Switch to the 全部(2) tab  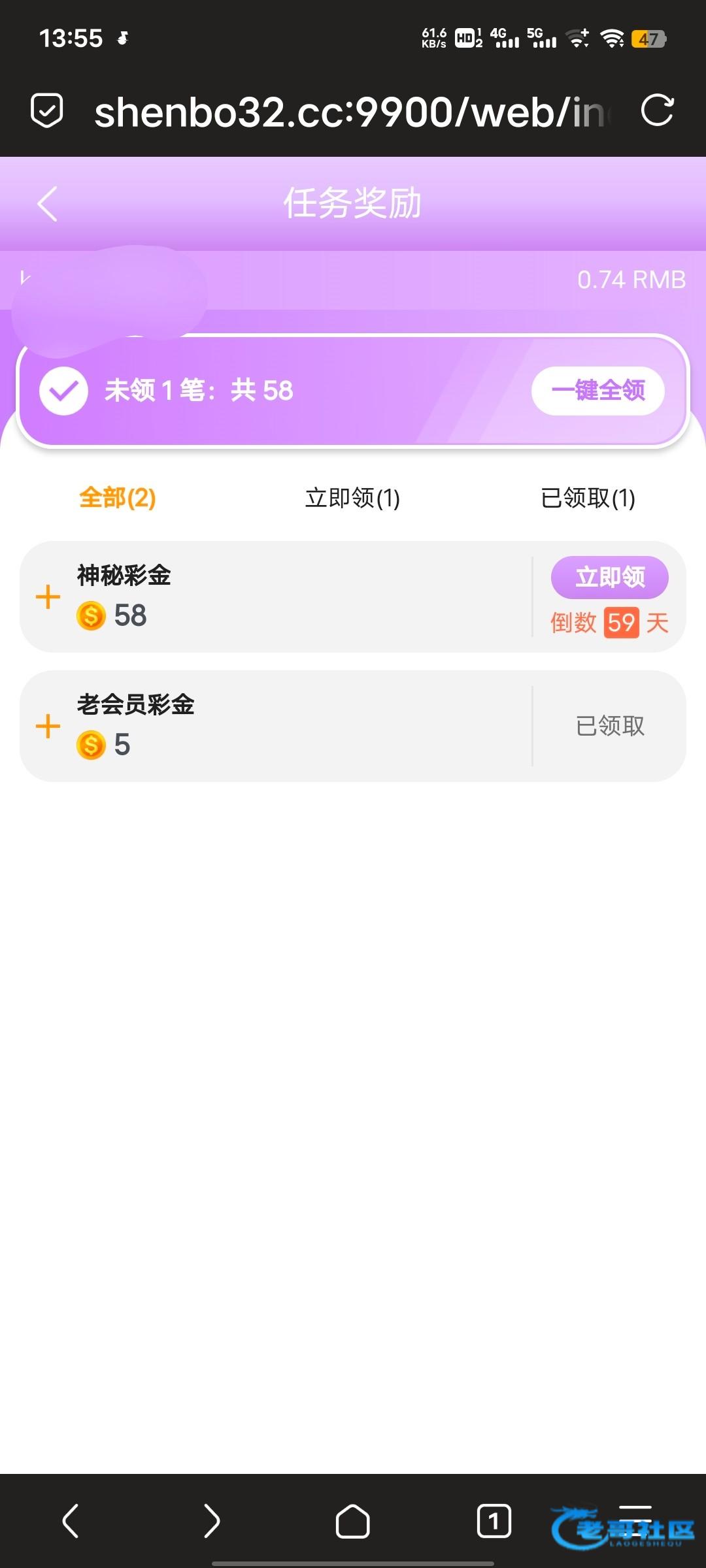[x=118, y=498]
